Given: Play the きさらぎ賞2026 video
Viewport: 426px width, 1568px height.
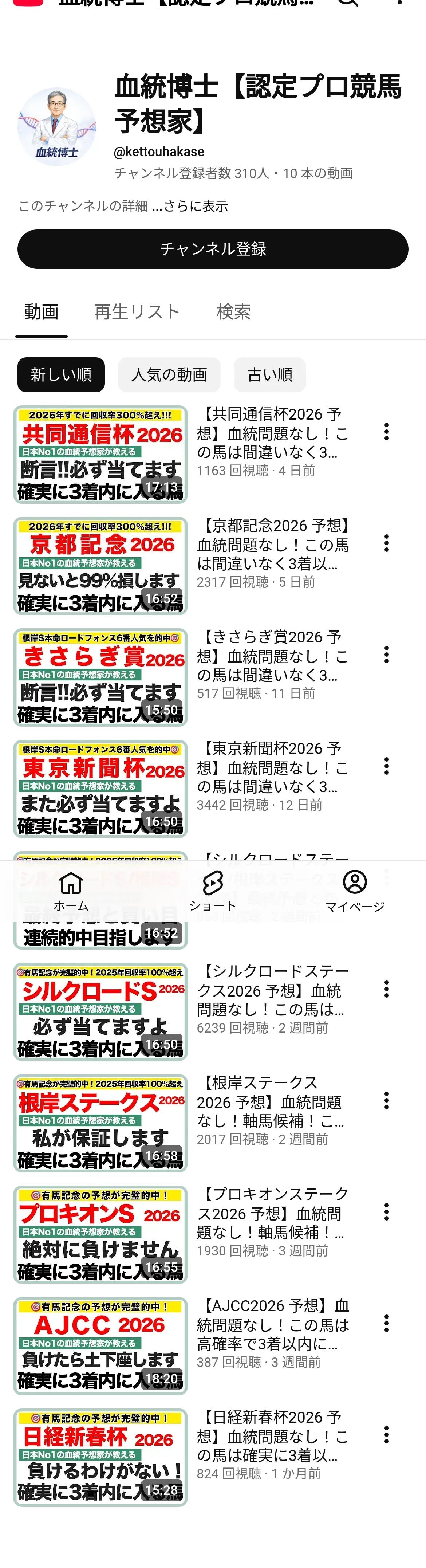Looking at the screenshot, I should (x=100, y=677).
